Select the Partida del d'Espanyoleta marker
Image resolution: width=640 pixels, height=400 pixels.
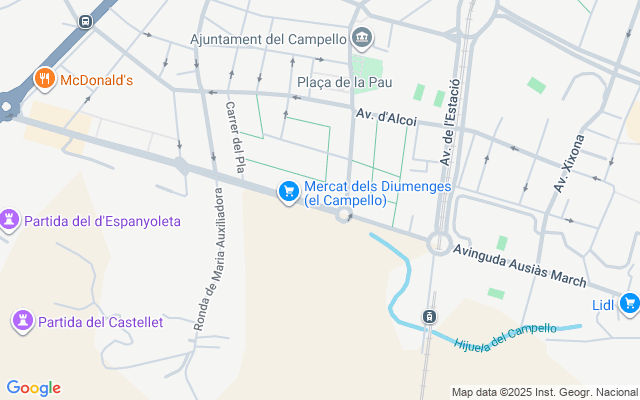[9, 220]
